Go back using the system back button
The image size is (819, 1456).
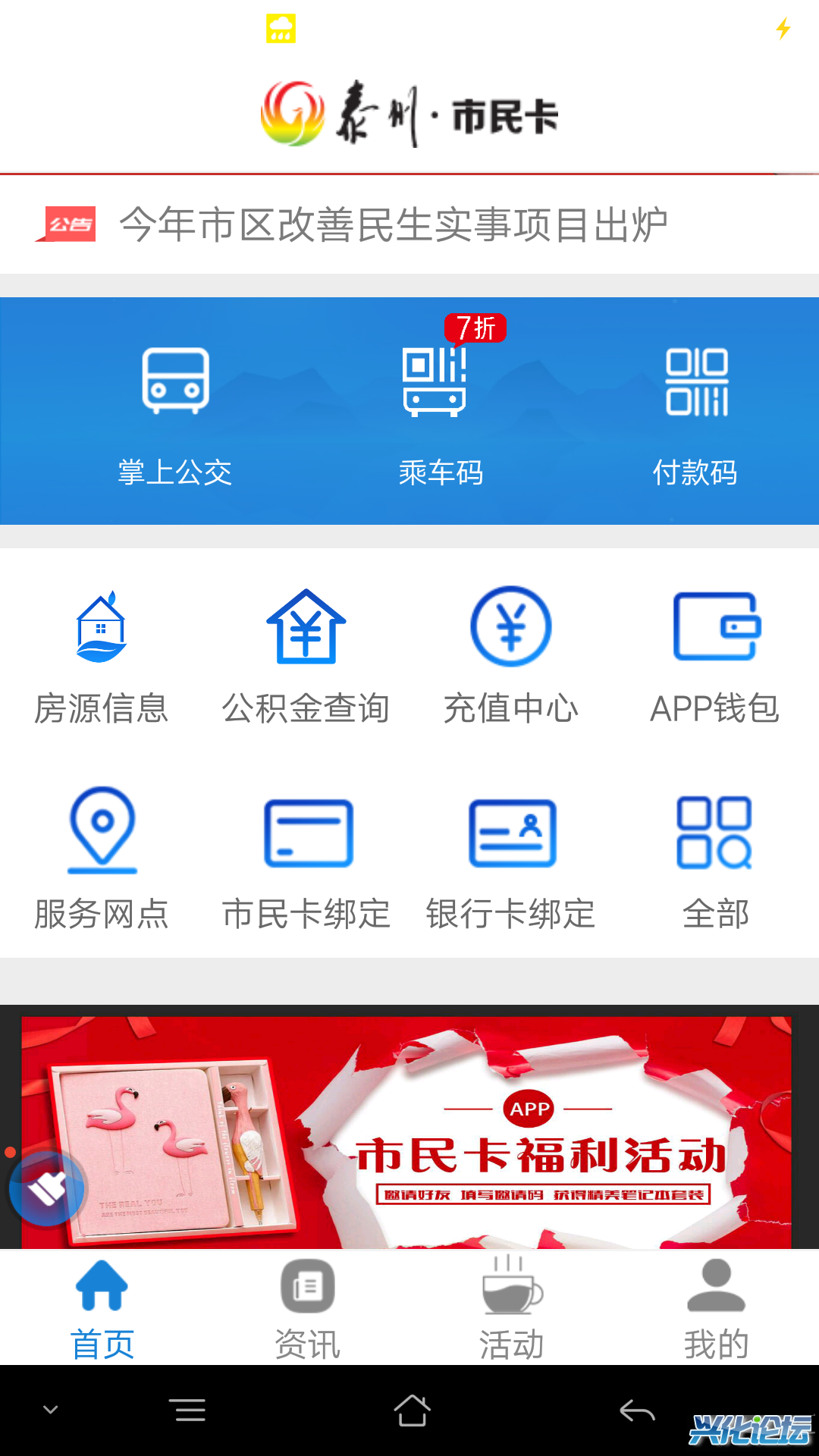pyautogui.click(x=637, y=1411)
